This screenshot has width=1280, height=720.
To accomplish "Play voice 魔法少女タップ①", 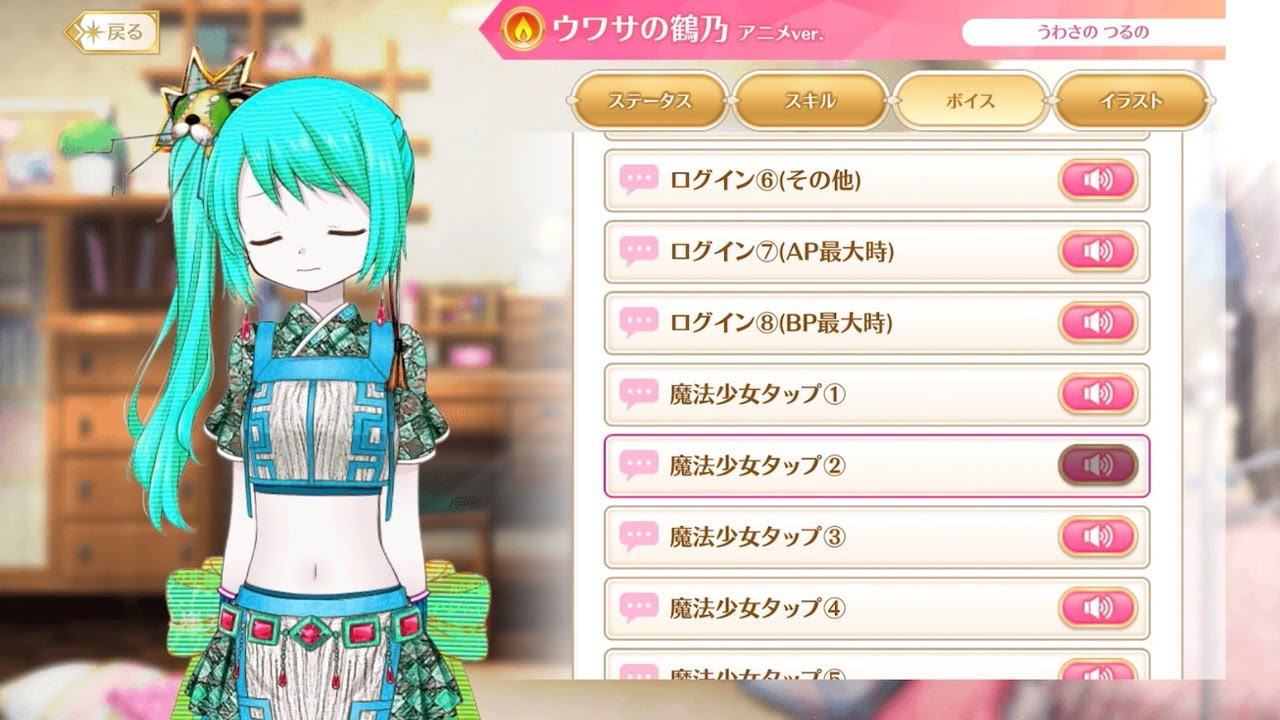I will 1097,394.
